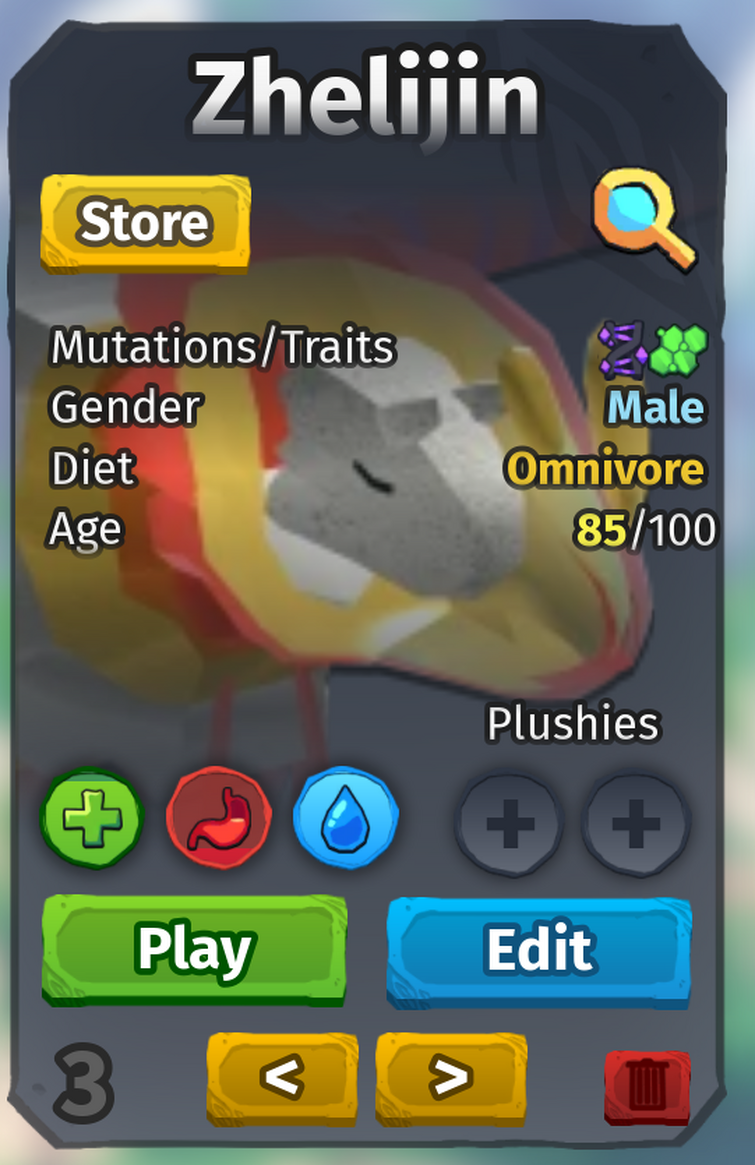Tap the green health plus icon
This screenshot has width=755, height=1165.
pos(92,820)
